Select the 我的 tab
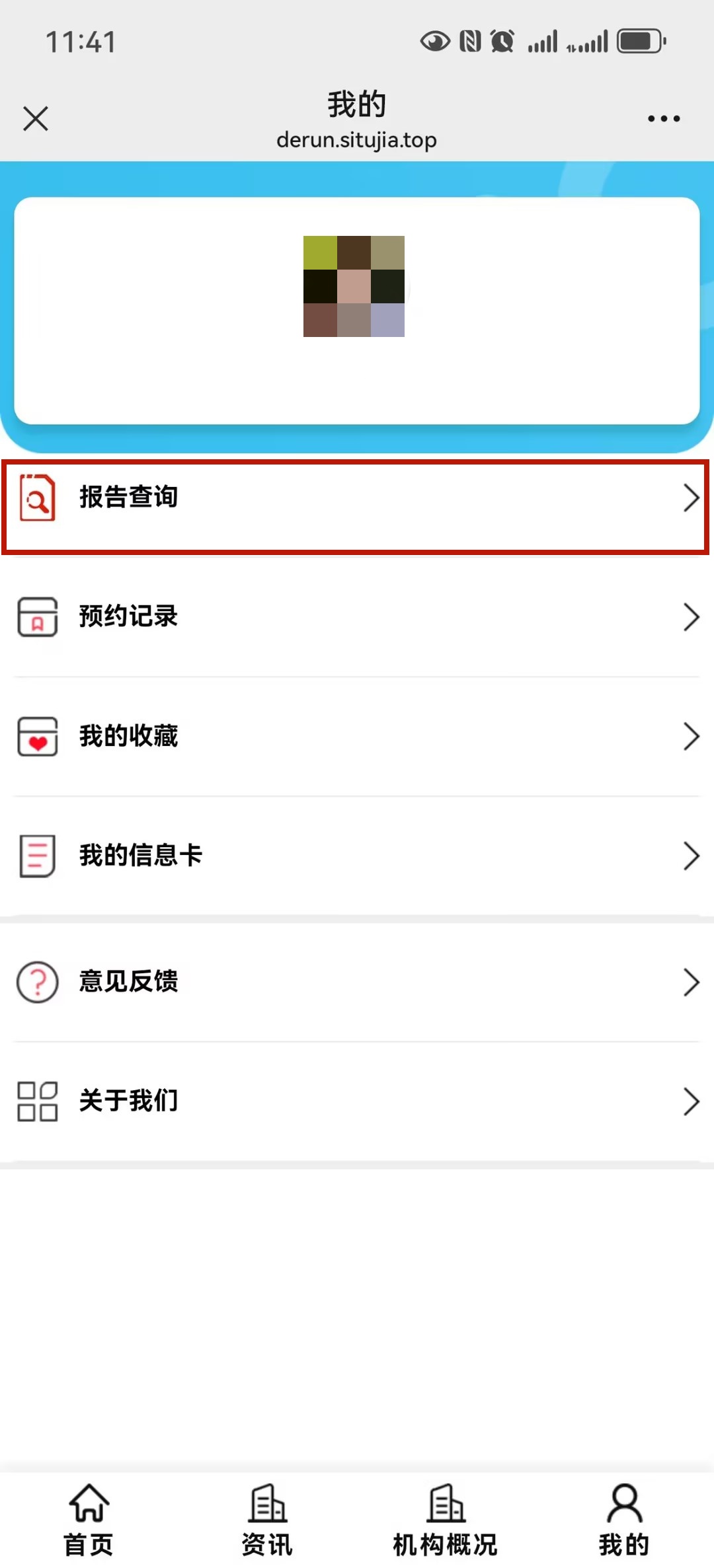The height and width of the screenshot is (1568, 714). (x=624, y=1520)
